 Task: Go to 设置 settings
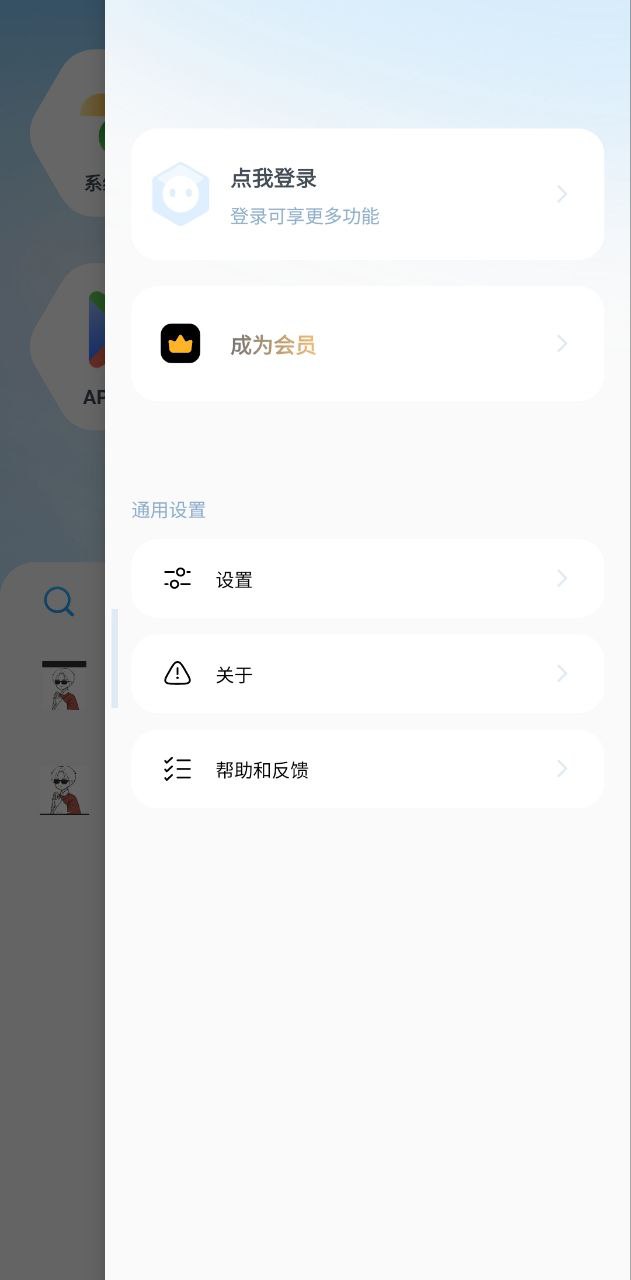tap(367, 579)
